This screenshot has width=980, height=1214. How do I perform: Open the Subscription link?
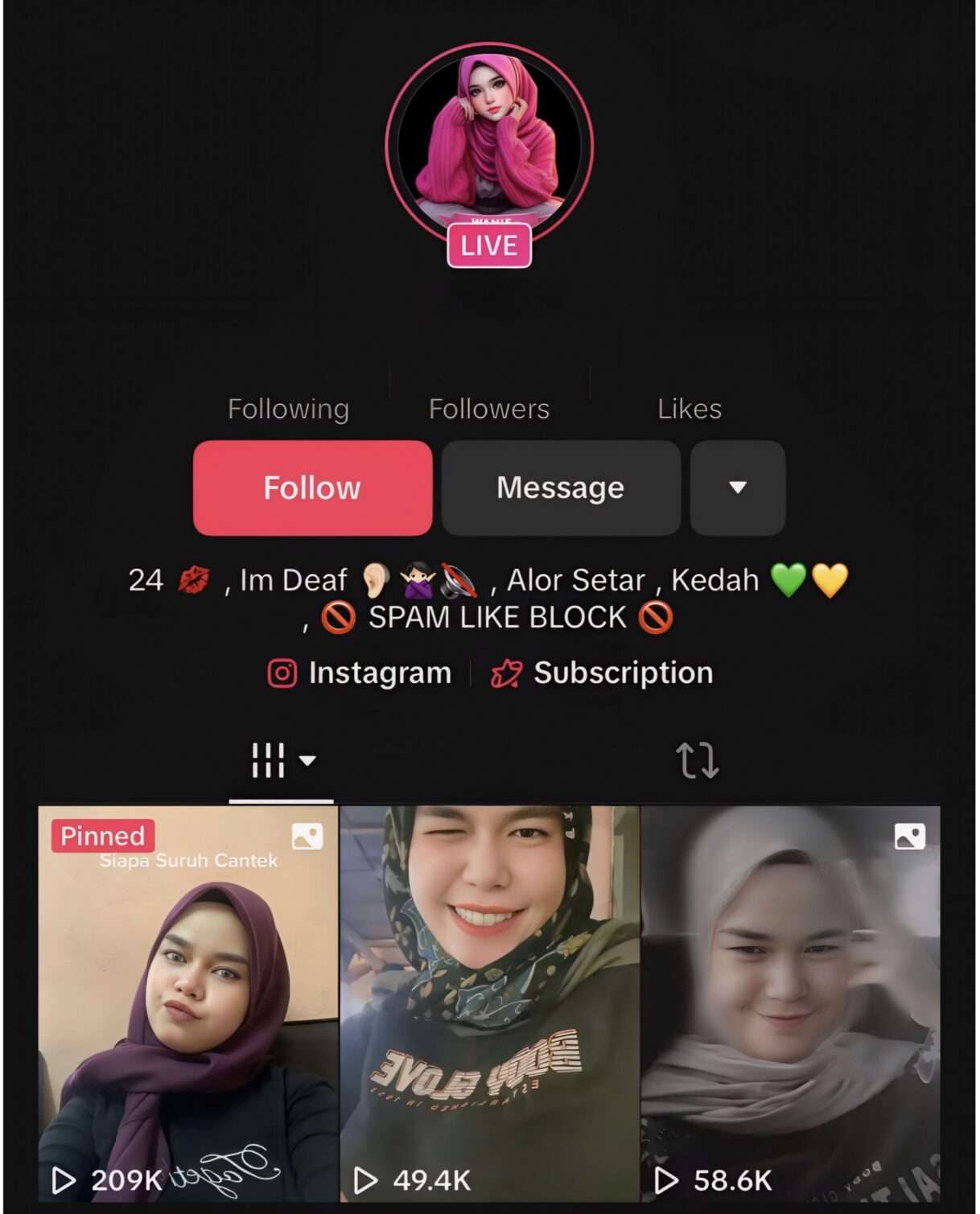coord(603,673)
